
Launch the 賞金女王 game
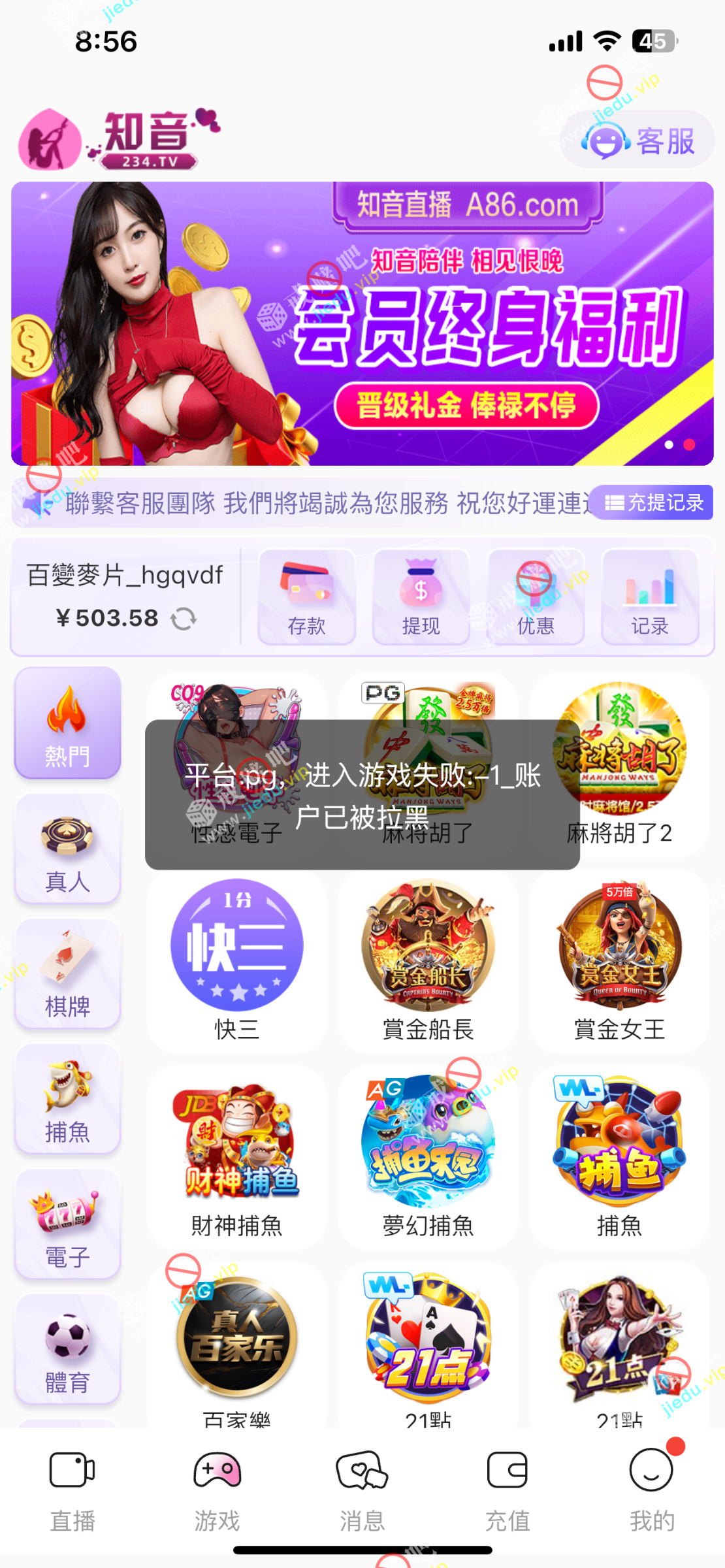pyautogui.click(x=619, y=959)
